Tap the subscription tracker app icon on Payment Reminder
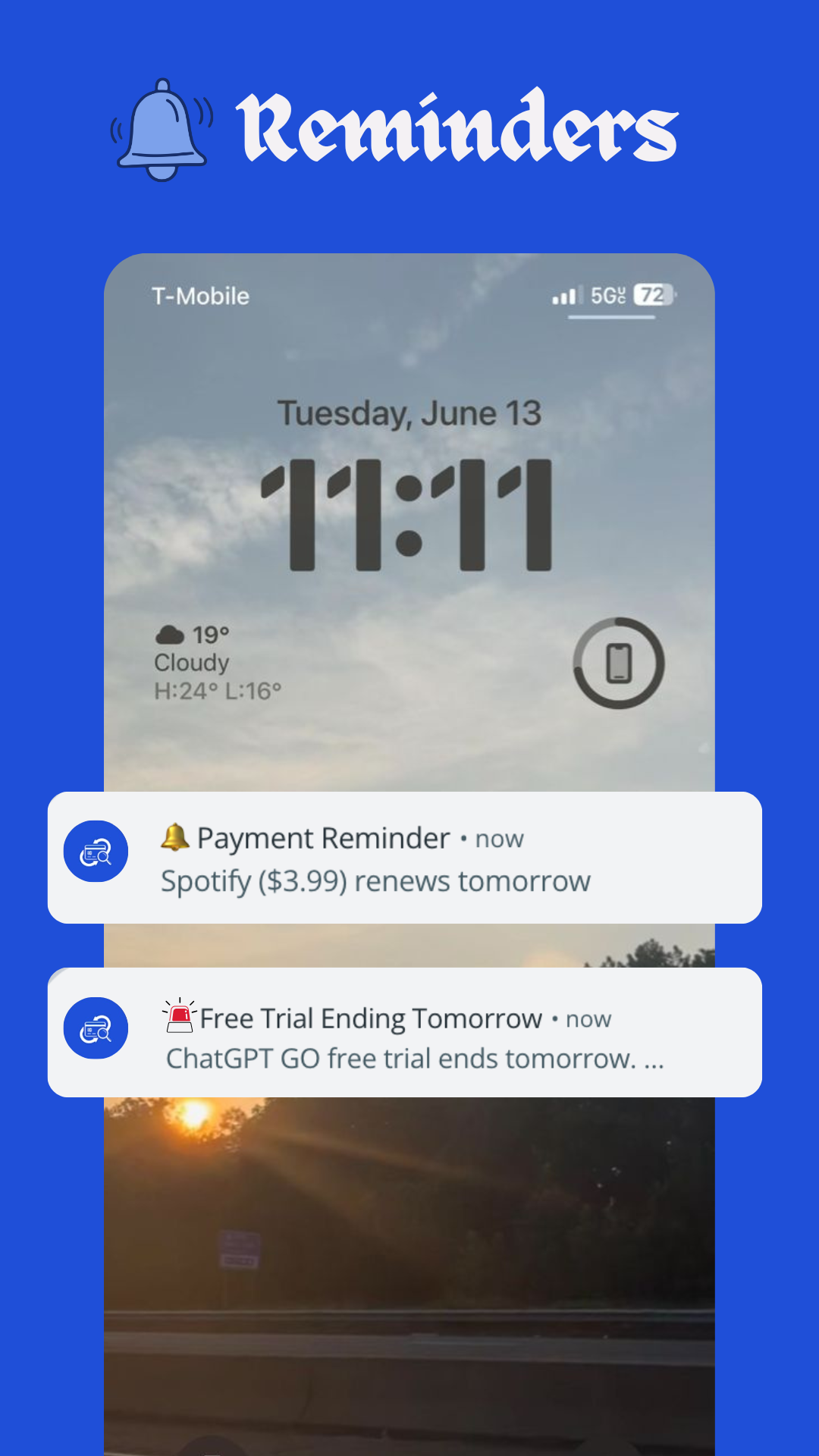 click(96, 851)
